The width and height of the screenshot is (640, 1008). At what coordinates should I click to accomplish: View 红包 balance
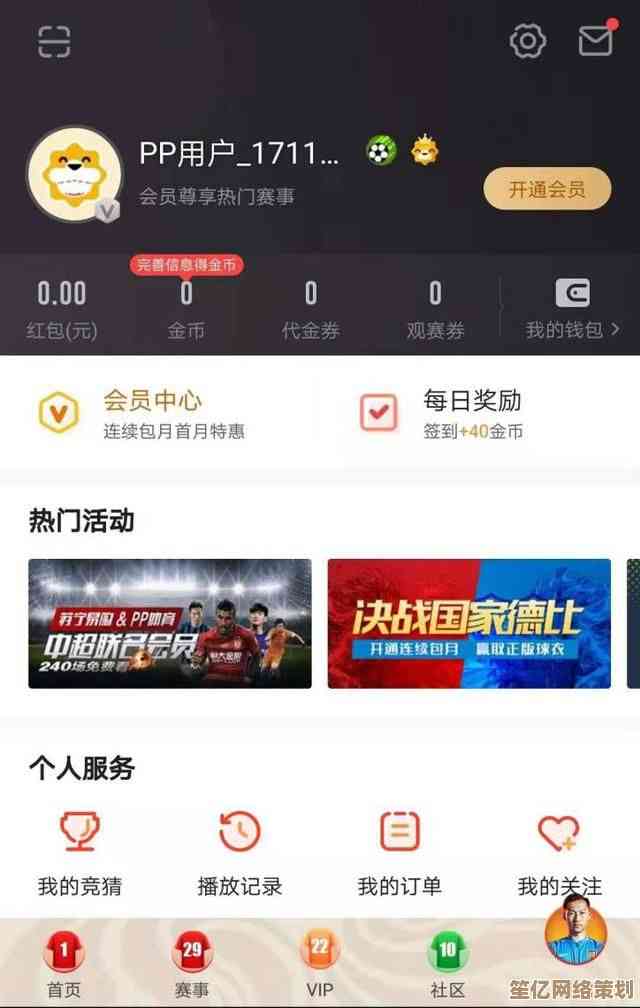click(x=62, y=309)
